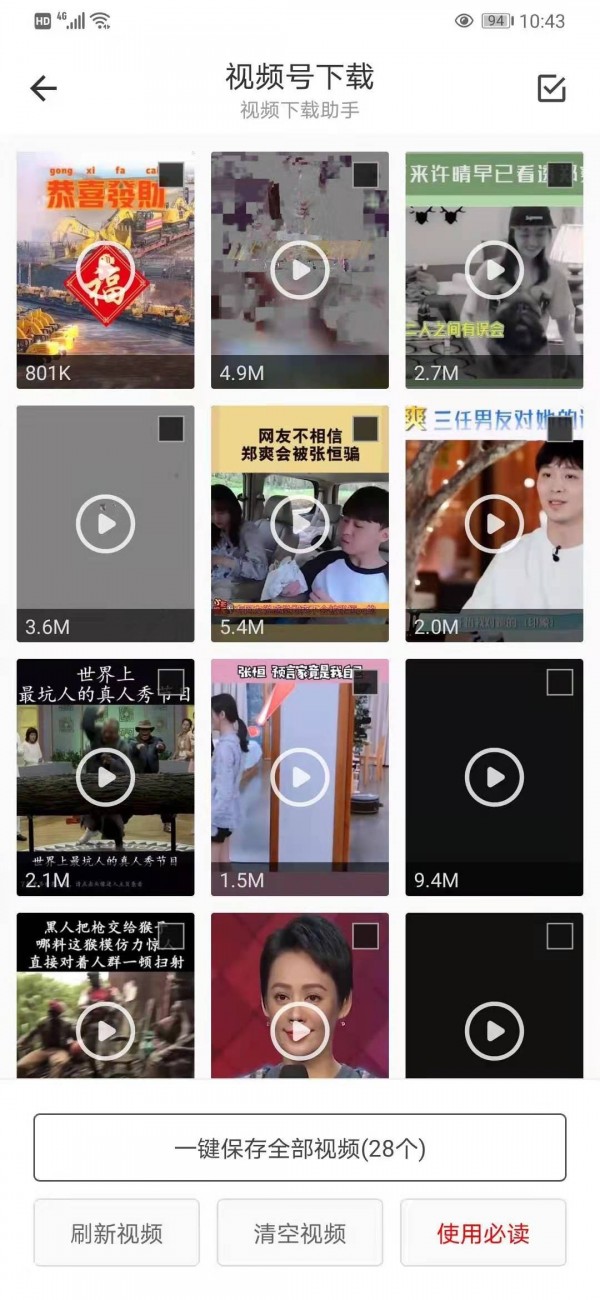Play the 2.7M video thumbnail
The height and width of the screenshot is (1300, 600).
click(494, 270)
